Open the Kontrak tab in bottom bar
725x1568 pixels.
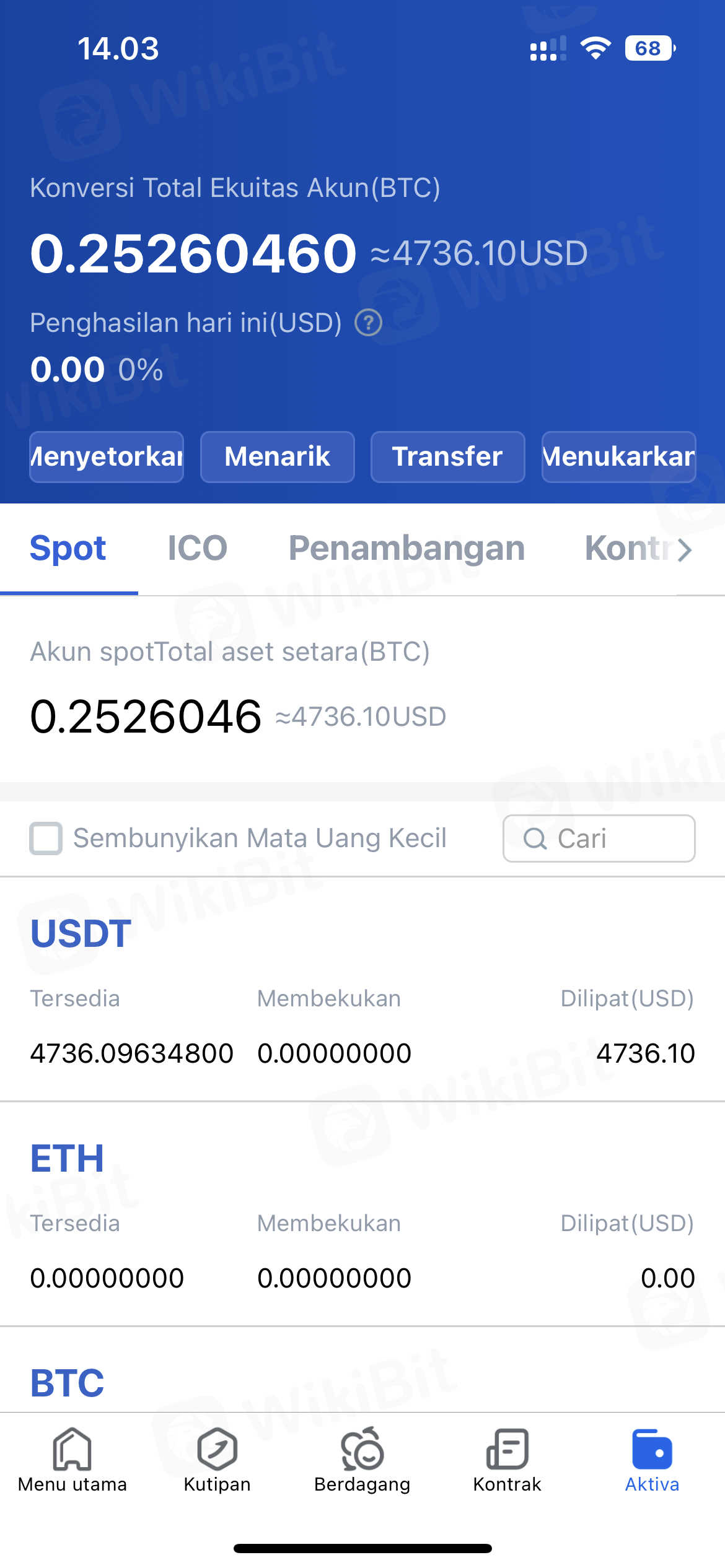point(507,1460)
